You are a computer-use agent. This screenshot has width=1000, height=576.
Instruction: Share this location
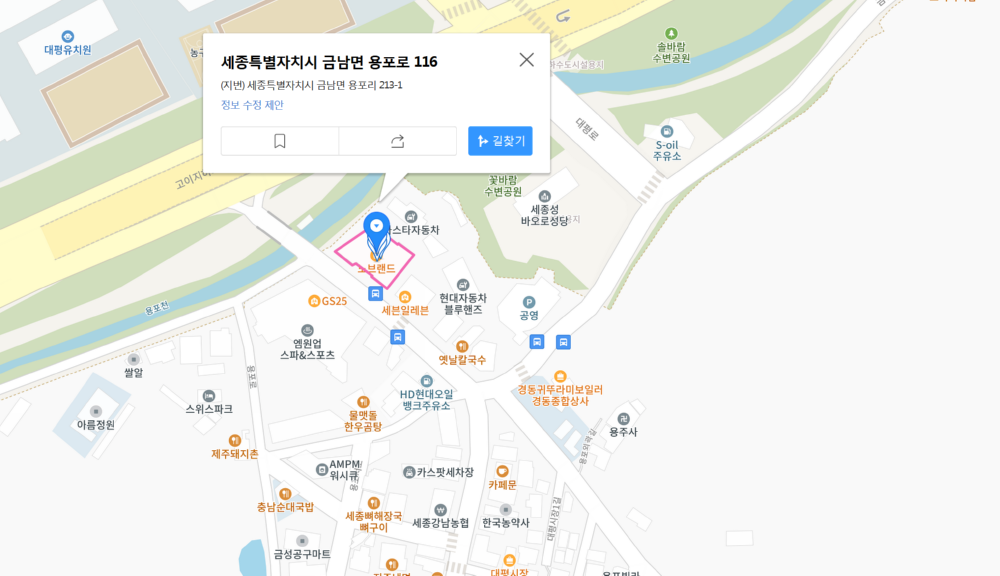(x=397, y=141)
